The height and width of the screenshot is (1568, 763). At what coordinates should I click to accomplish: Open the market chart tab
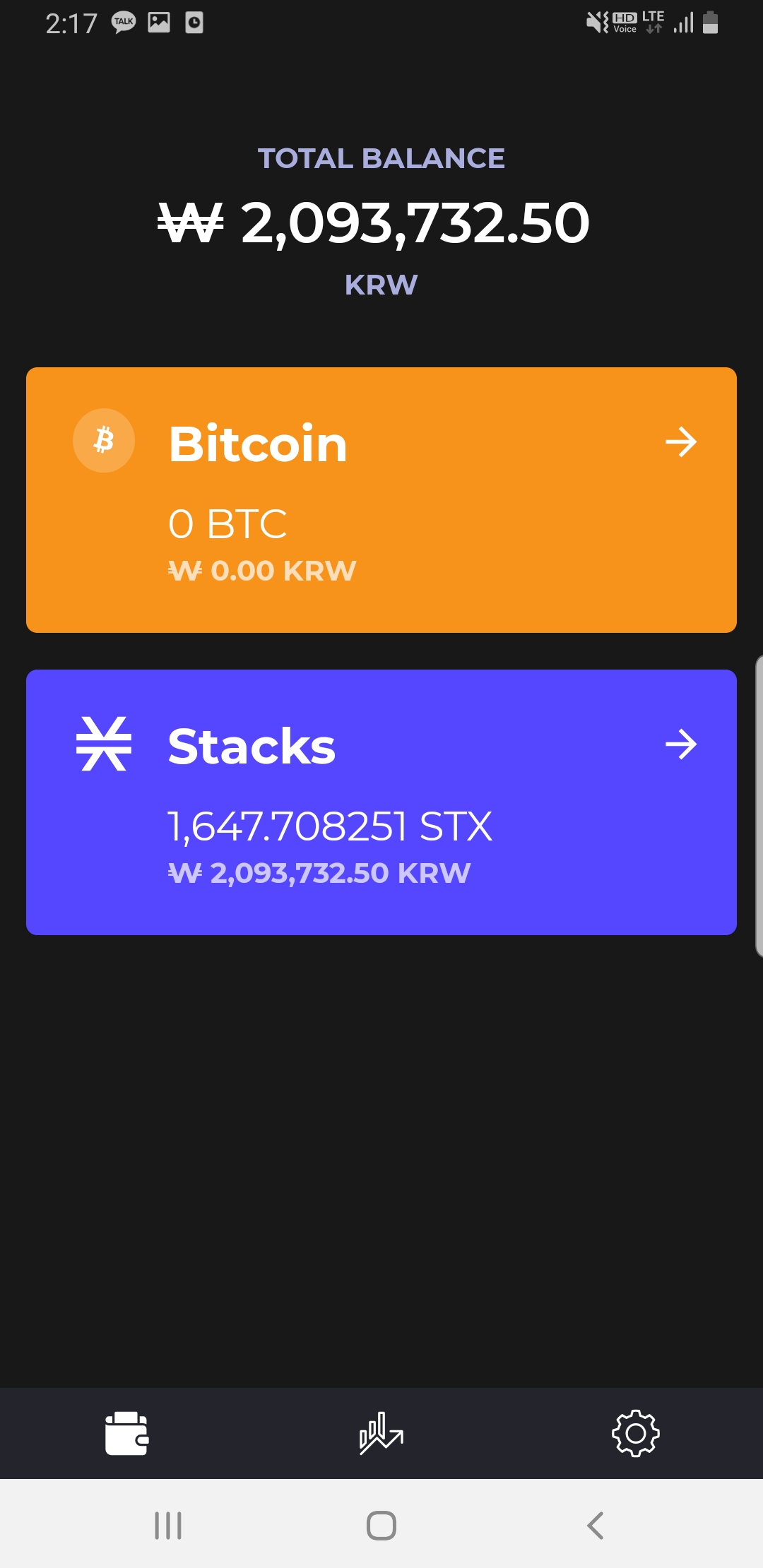tap(381, 1433)
